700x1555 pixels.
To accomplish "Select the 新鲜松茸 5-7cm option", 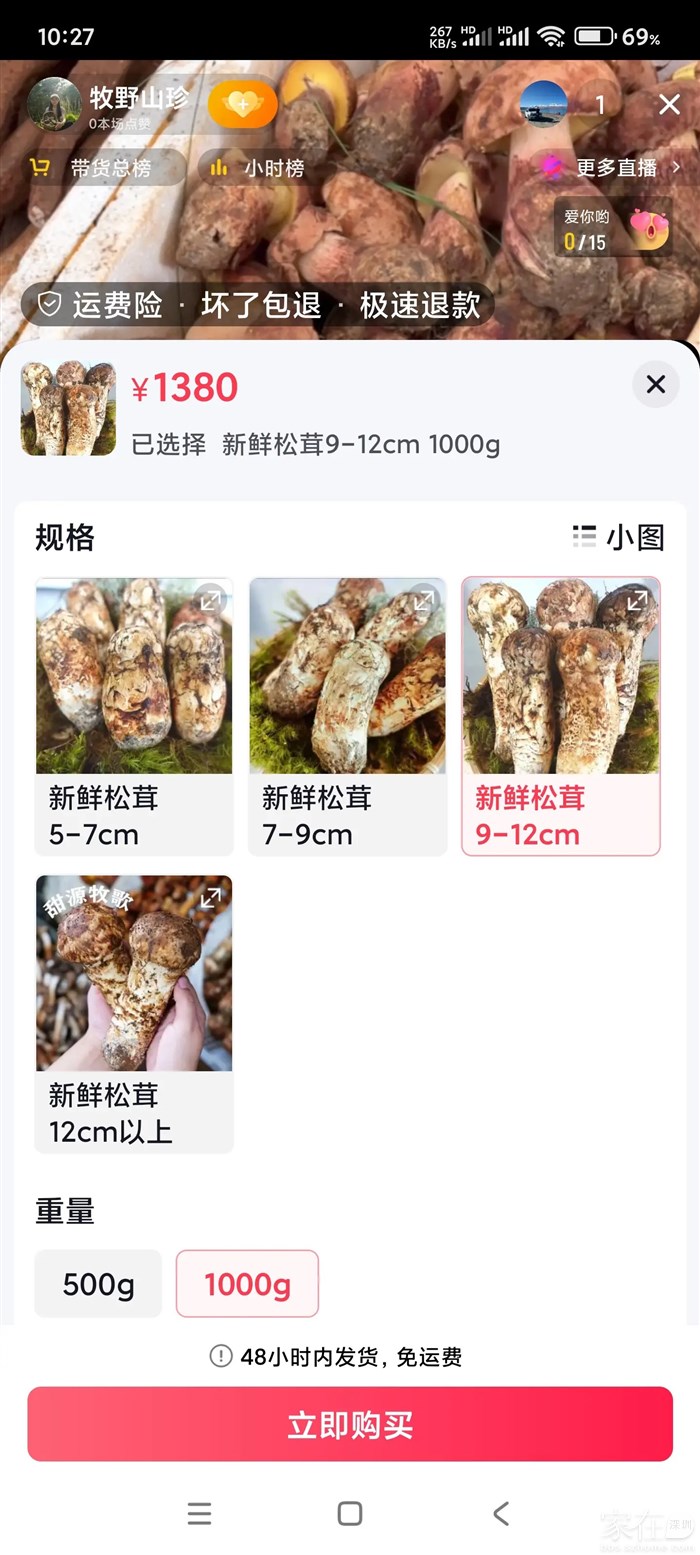I will click(x=134, y=716).
